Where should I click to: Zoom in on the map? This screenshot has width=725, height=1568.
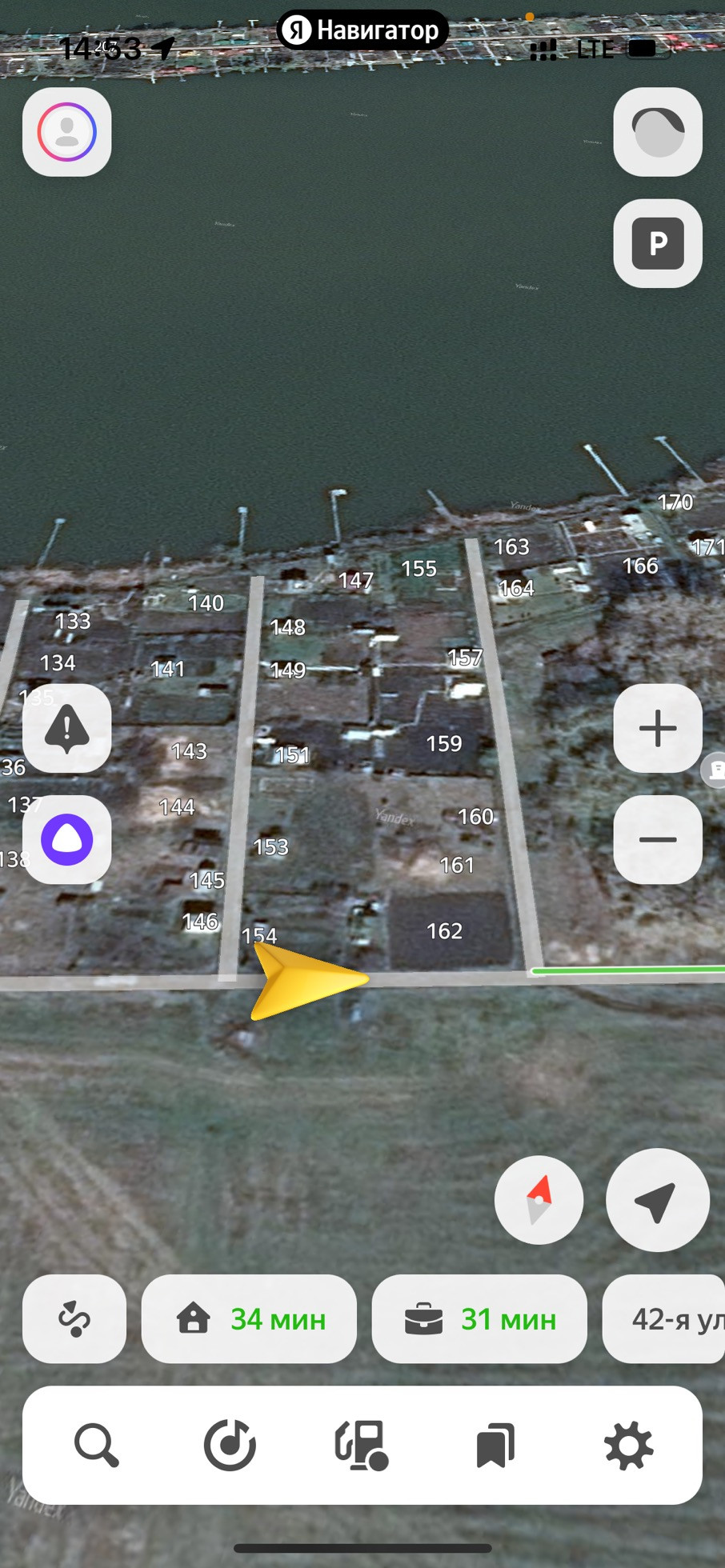coord(658,728)
